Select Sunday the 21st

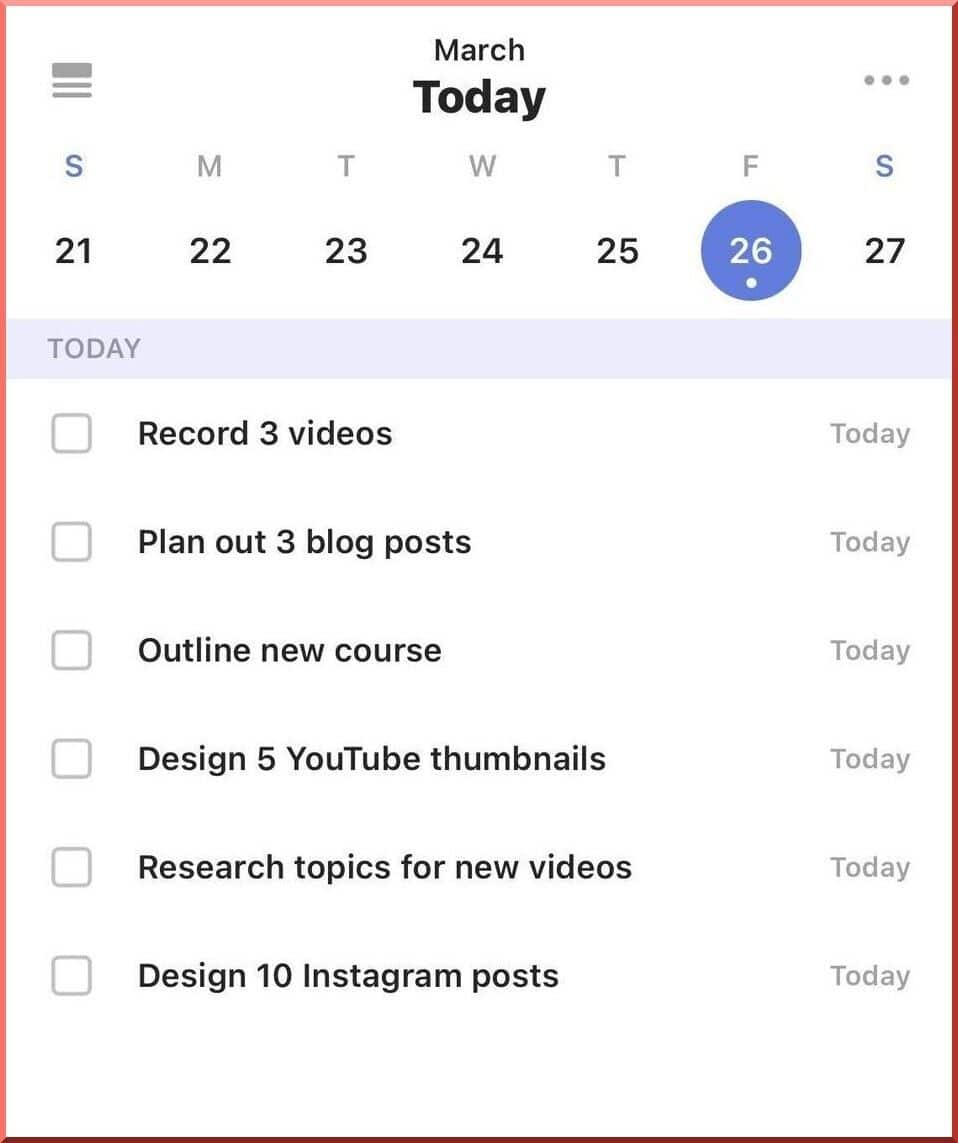coord(73,250)
